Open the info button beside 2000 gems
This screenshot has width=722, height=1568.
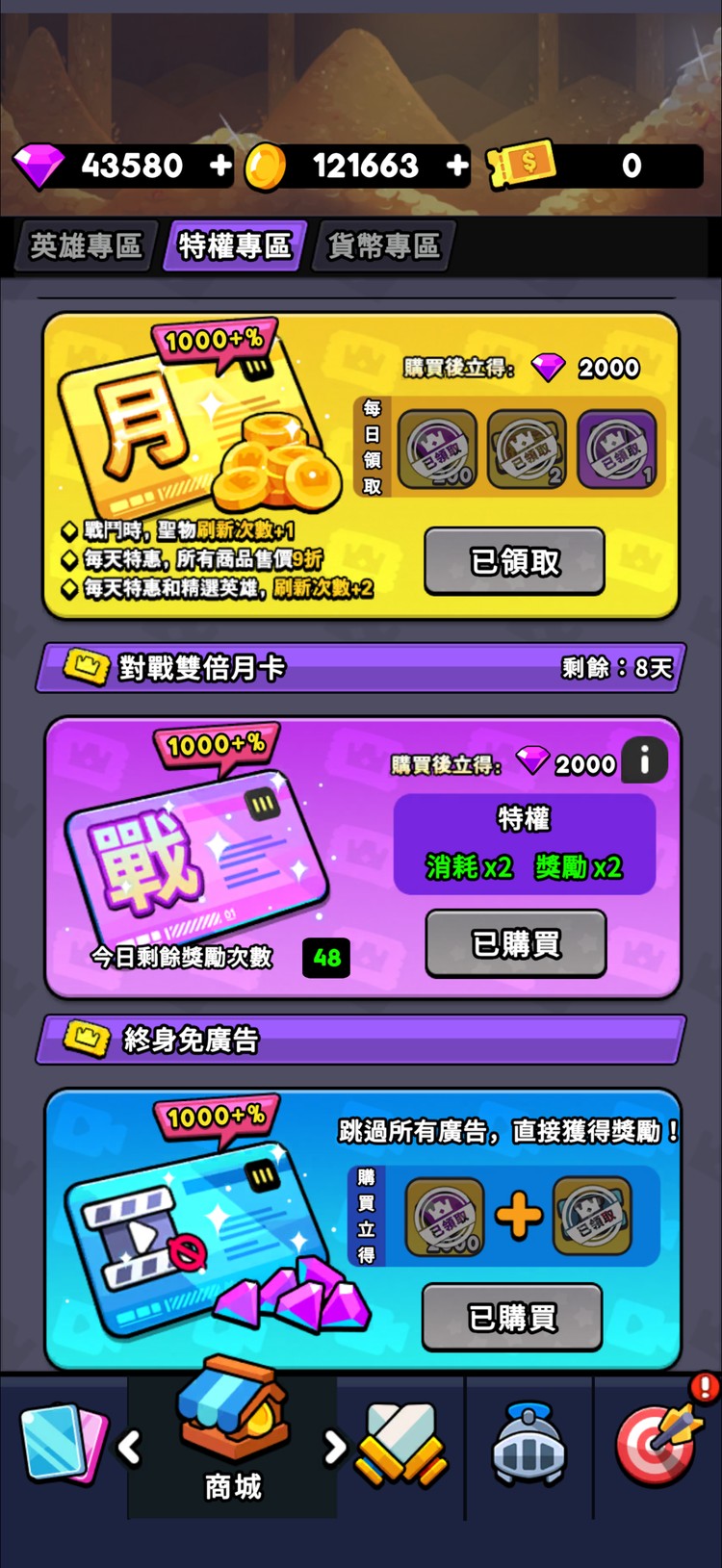[x=645, y=759]
